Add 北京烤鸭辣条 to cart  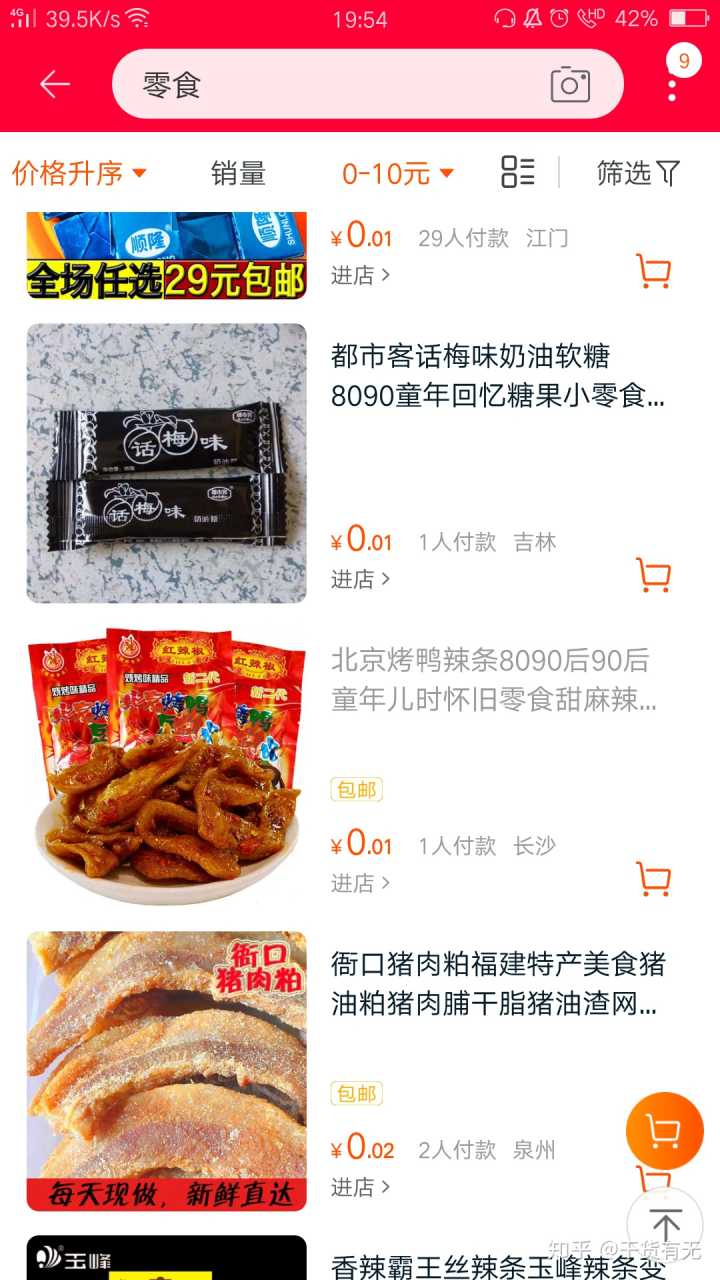[x=653, y=879]
